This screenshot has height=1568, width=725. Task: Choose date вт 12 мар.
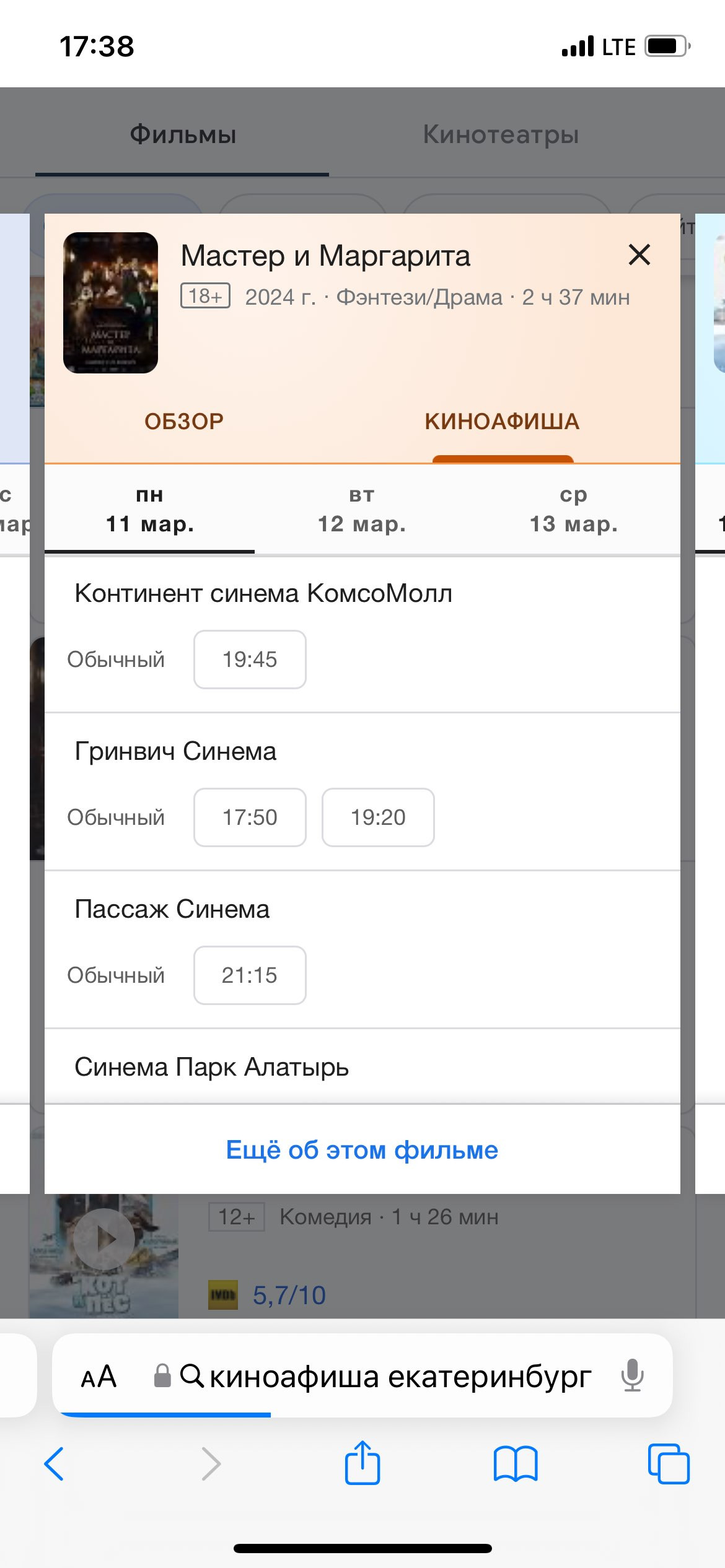point(362,510)
